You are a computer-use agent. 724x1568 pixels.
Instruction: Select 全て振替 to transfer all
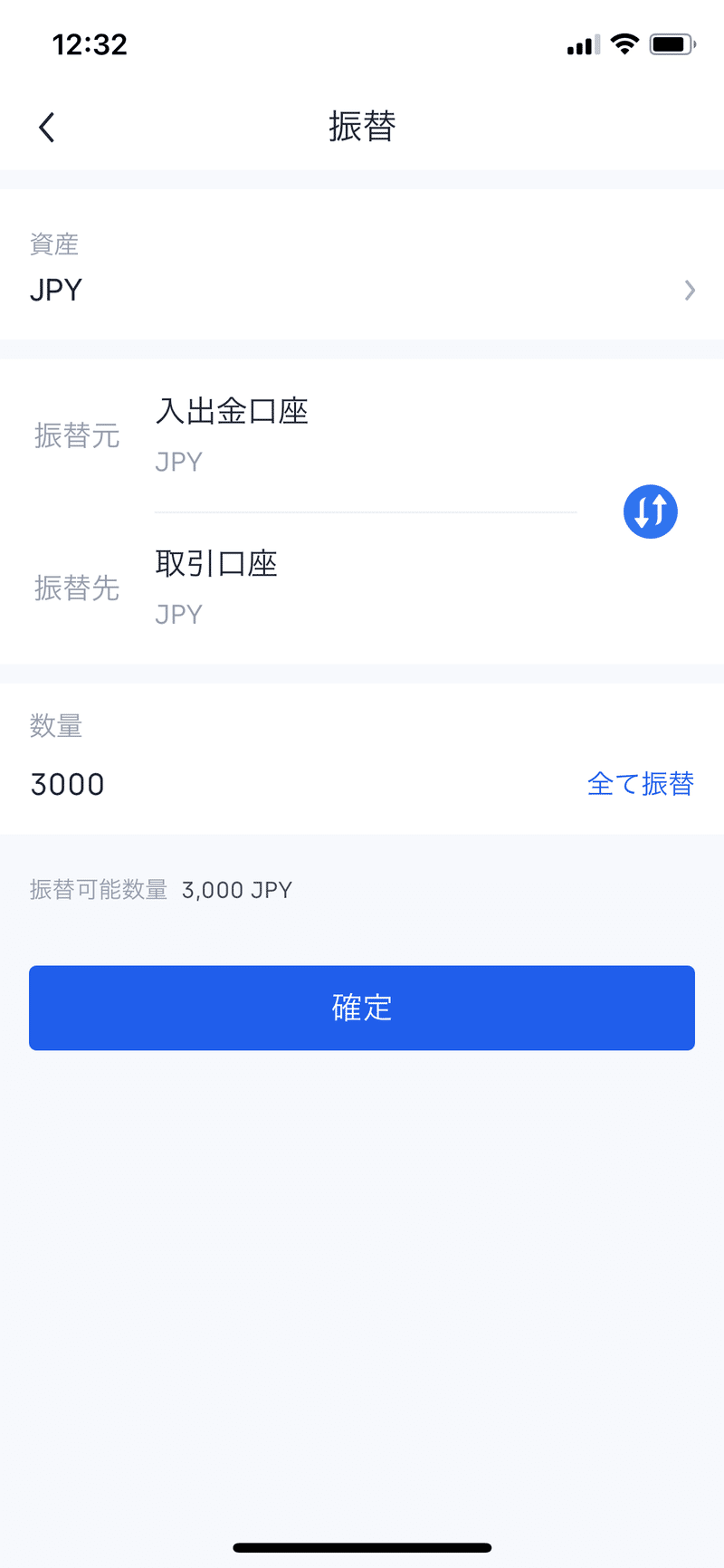pos(641,784)
